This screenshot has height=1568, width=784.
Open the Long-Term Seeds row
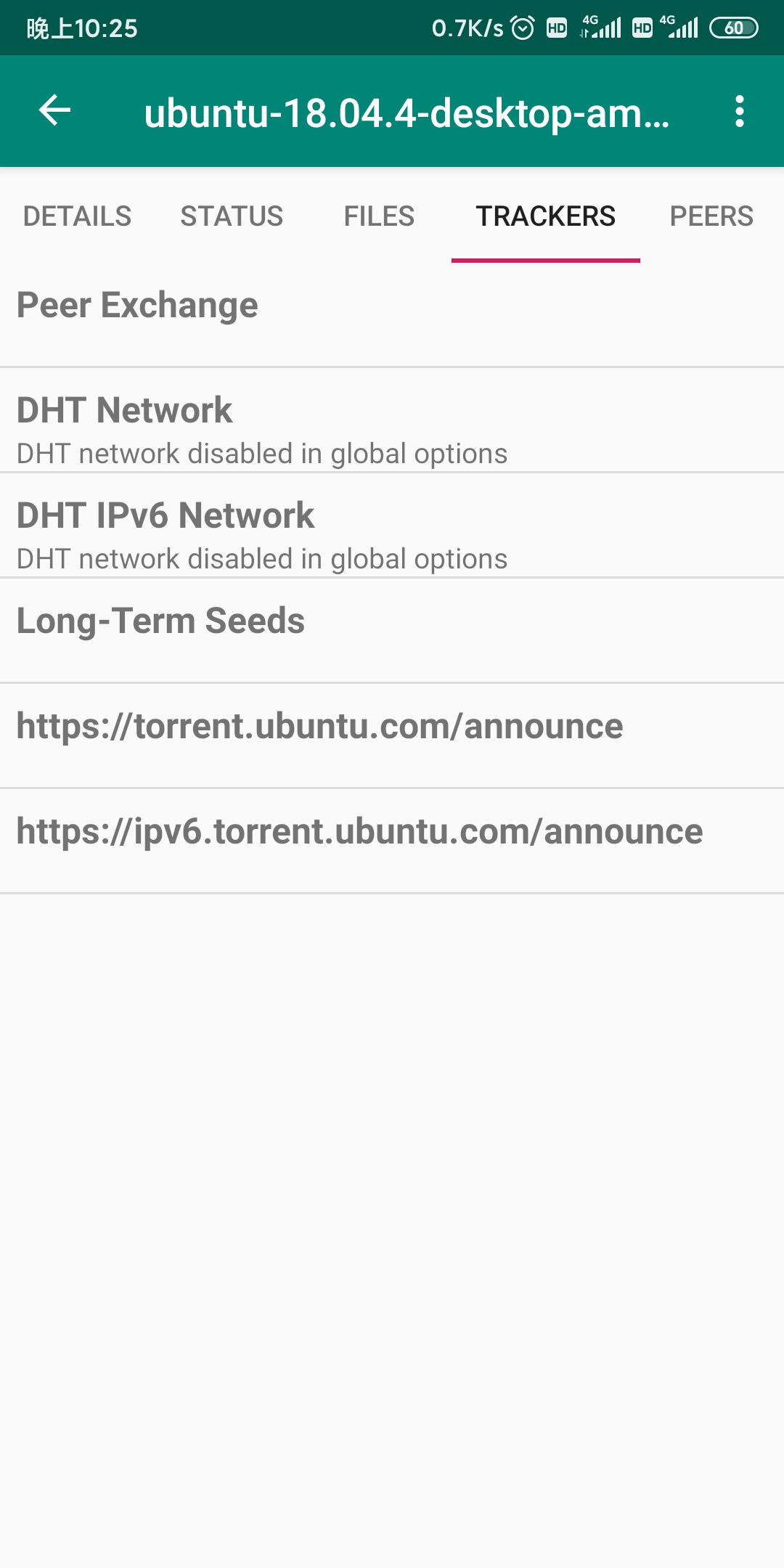pos(392,630)
